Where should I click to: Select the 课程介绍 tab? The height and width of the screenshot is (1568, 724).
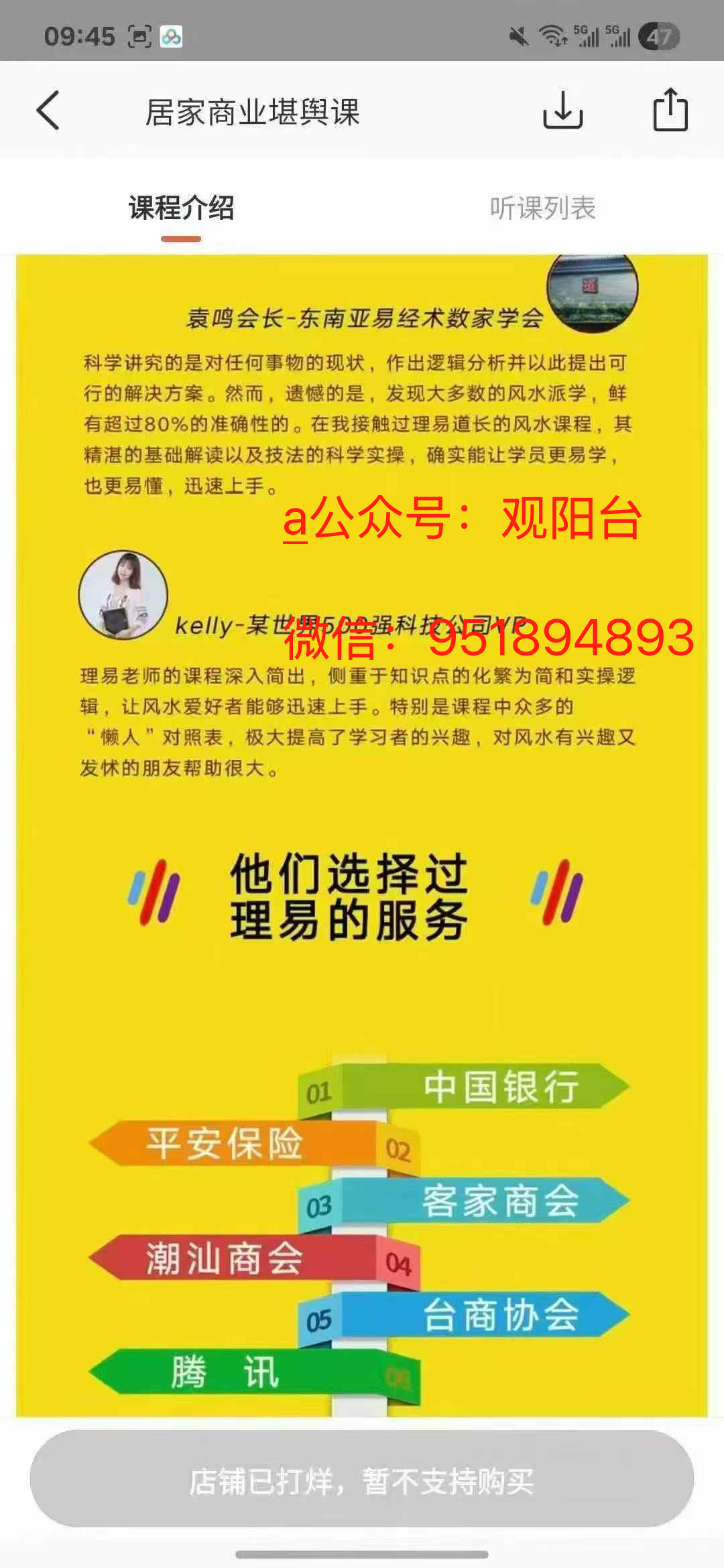181,208
